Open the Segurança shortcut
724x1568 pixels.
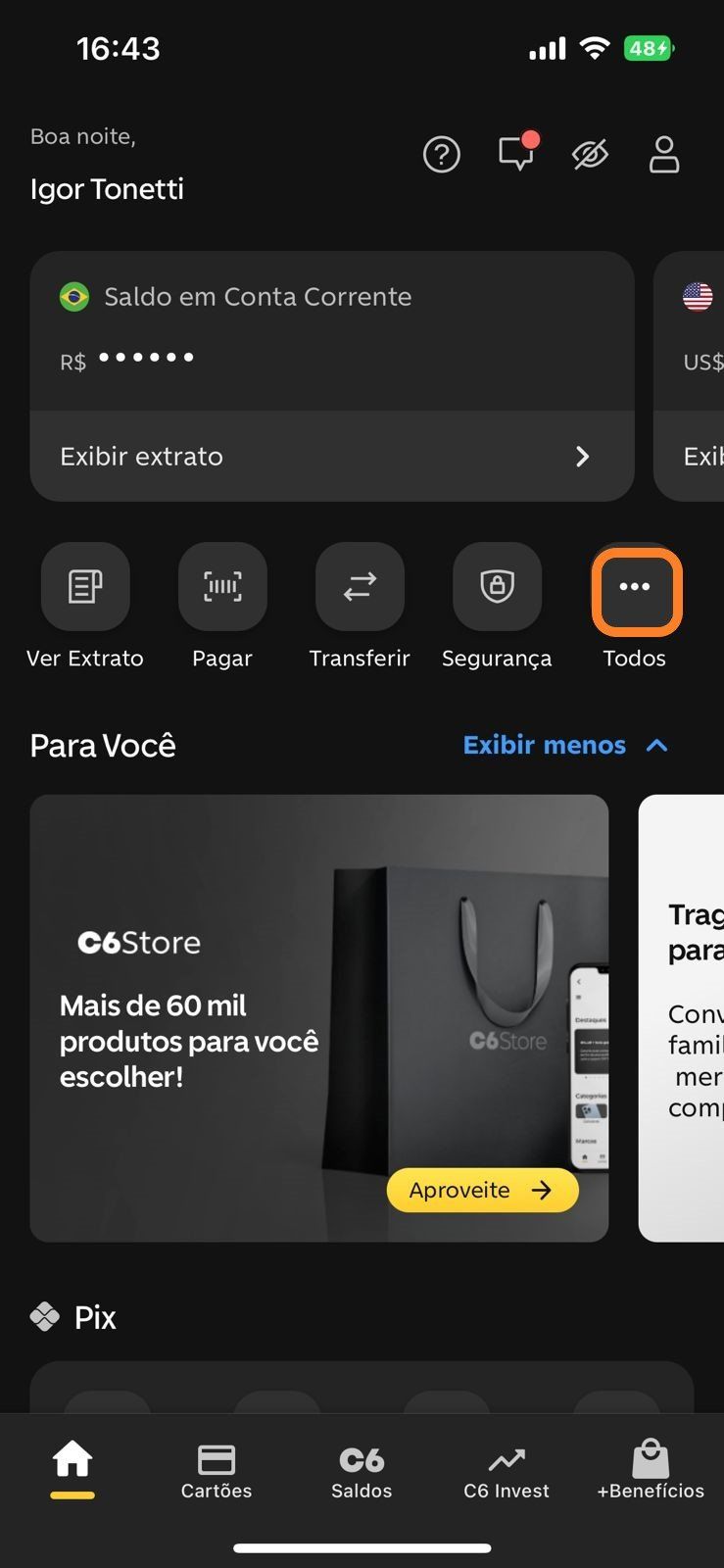pos(497,587)
